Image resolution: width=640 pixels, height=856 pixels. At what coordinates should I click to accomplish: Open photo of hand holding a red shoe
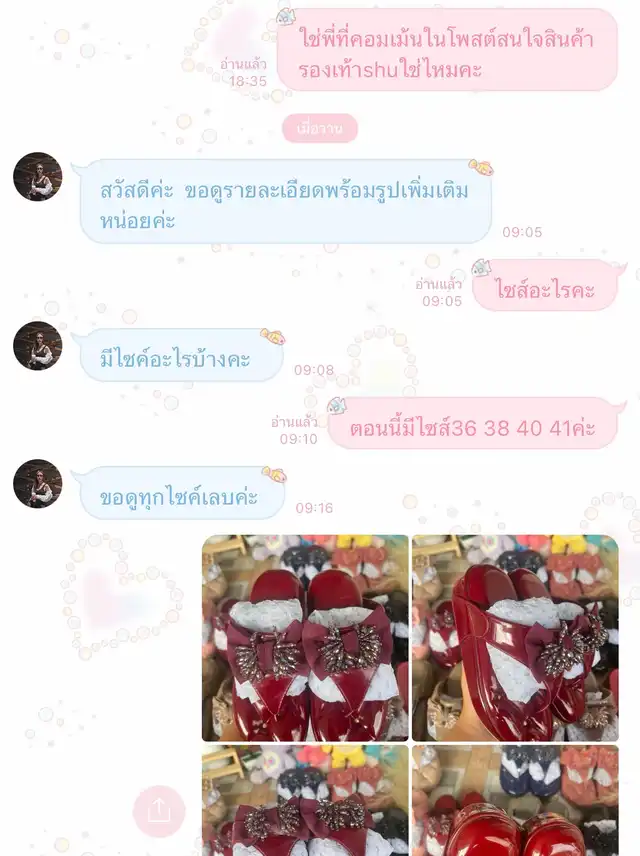pyautogui.click(x=515, y=638)
